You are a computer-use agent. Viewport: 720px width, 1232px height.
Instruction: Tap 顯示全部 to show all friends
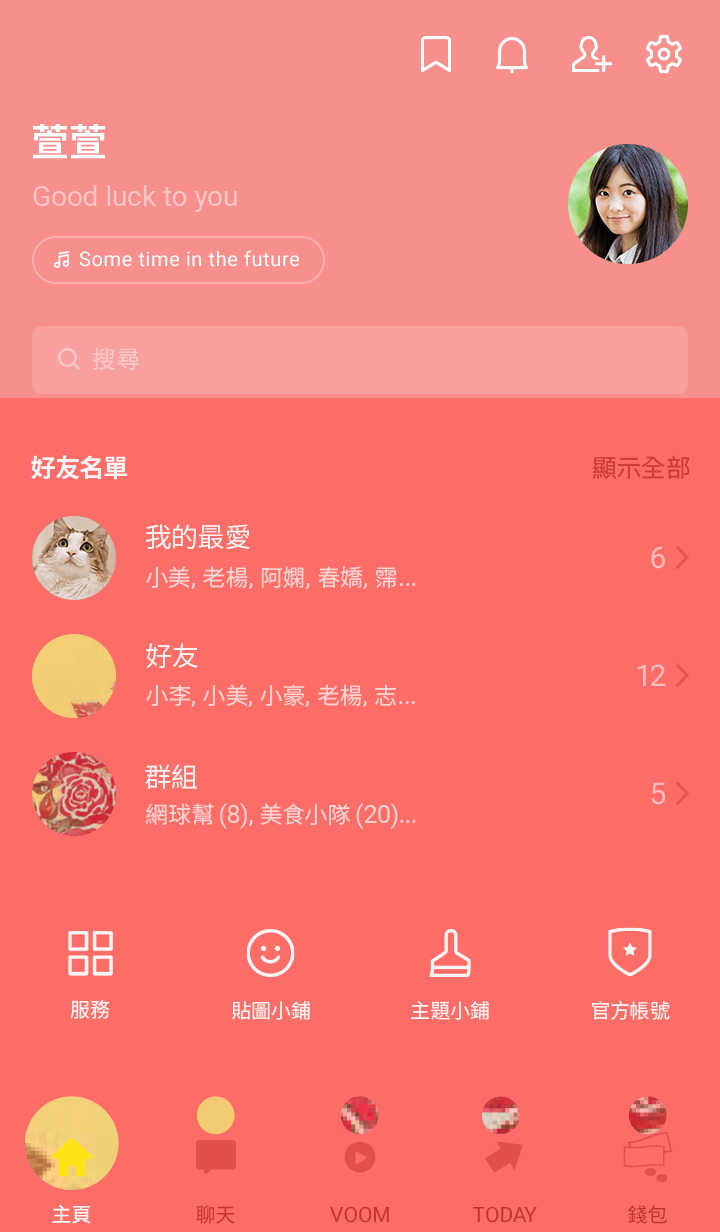click(641, 468)
